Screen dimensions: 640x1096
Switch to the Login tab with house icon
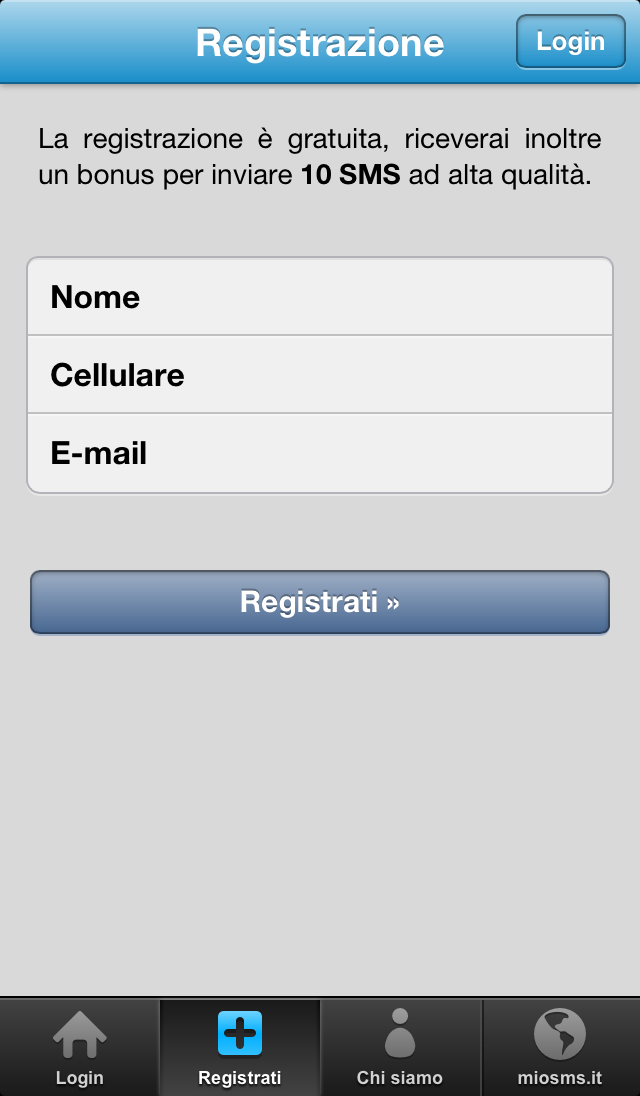click(x=80, y=1047)
